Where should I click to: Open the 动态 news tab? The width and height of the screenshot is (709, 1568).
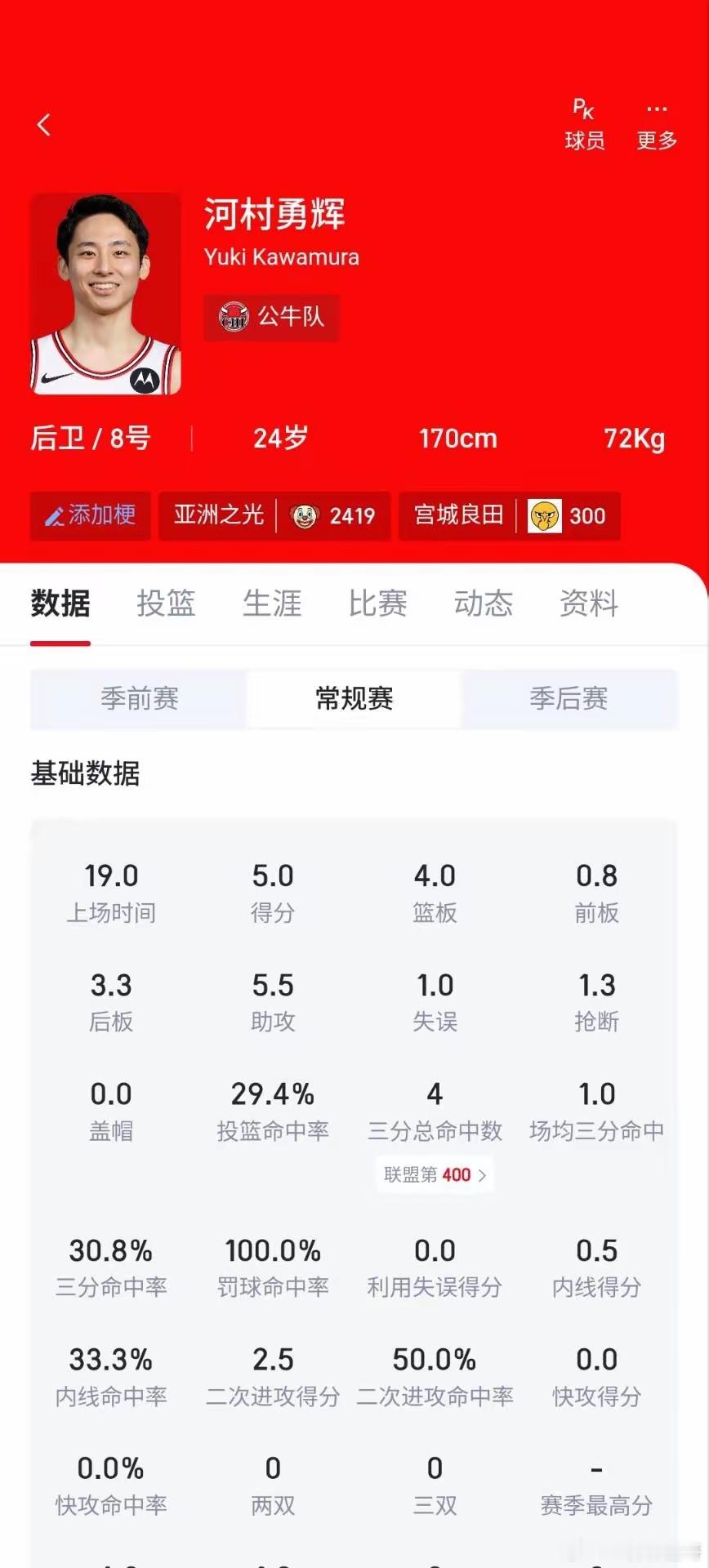(x=483, y=604)
